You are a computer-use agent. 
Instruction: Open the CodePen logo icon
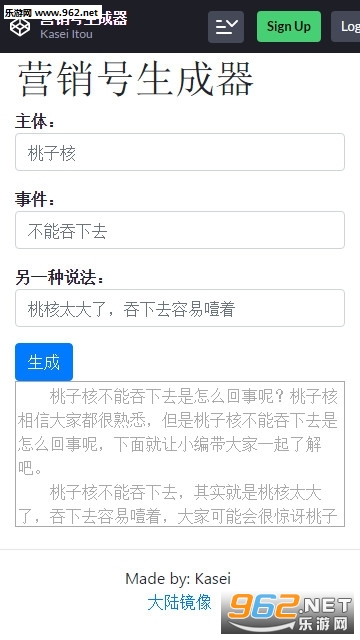tap(20, 27)
